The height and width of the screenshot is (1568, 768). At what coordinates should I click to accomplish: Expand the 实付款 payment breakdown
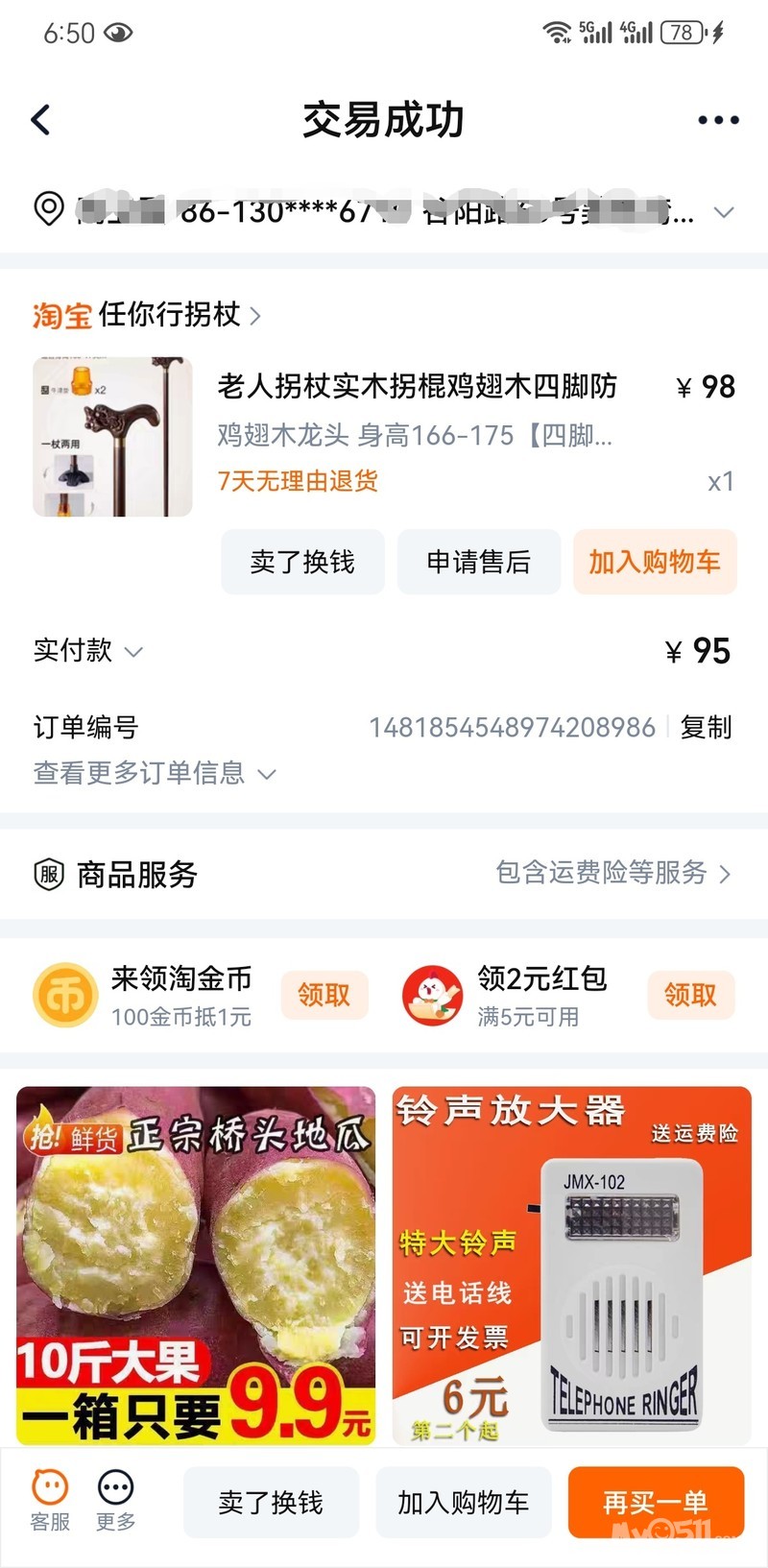click(x=88, y=651)
